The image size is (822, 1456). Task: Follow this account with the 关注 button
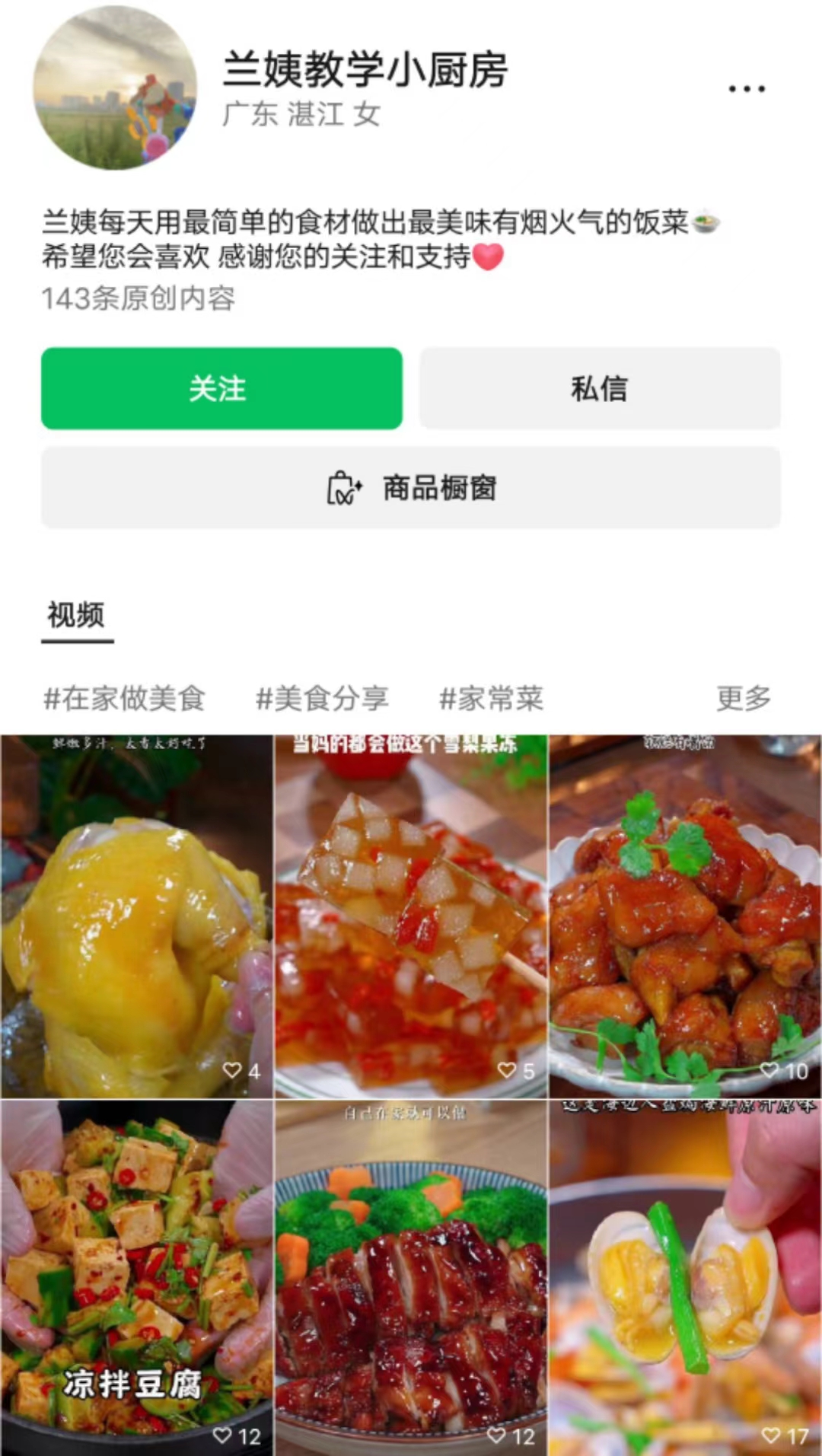221,389
